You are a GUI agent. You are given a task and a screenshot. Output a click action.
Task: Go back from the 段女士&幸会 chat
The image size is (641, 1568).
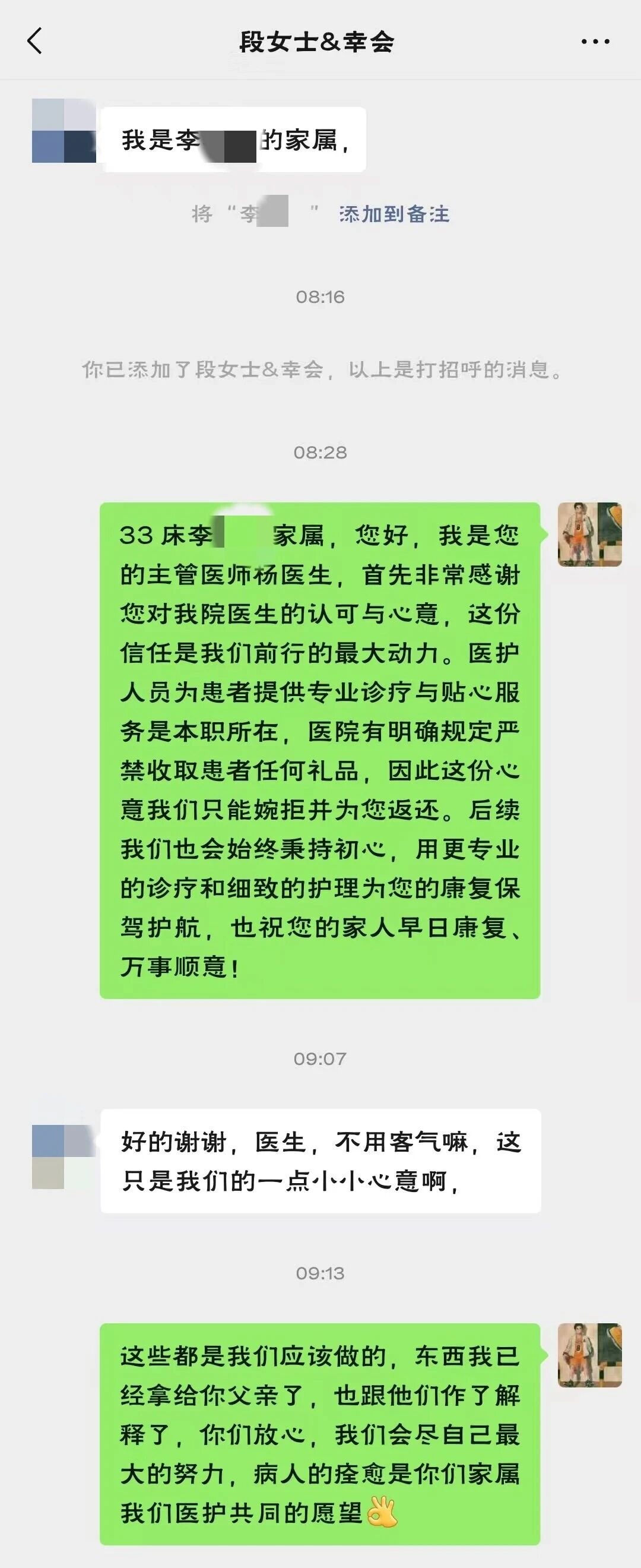[x=34, y=42]
